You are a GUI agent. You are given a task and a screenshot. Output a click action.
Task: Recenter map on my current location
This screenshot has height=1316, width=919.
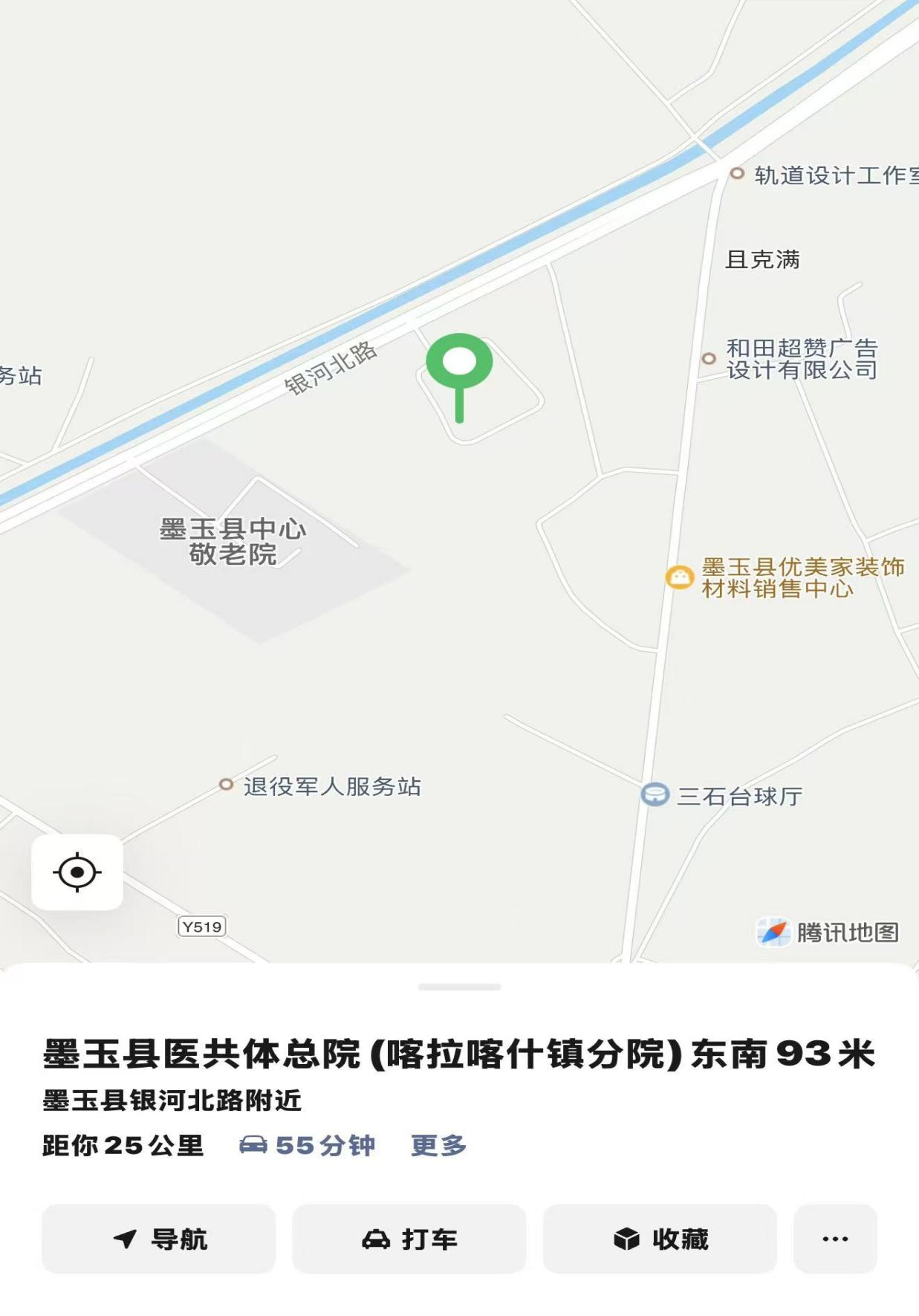77,872
